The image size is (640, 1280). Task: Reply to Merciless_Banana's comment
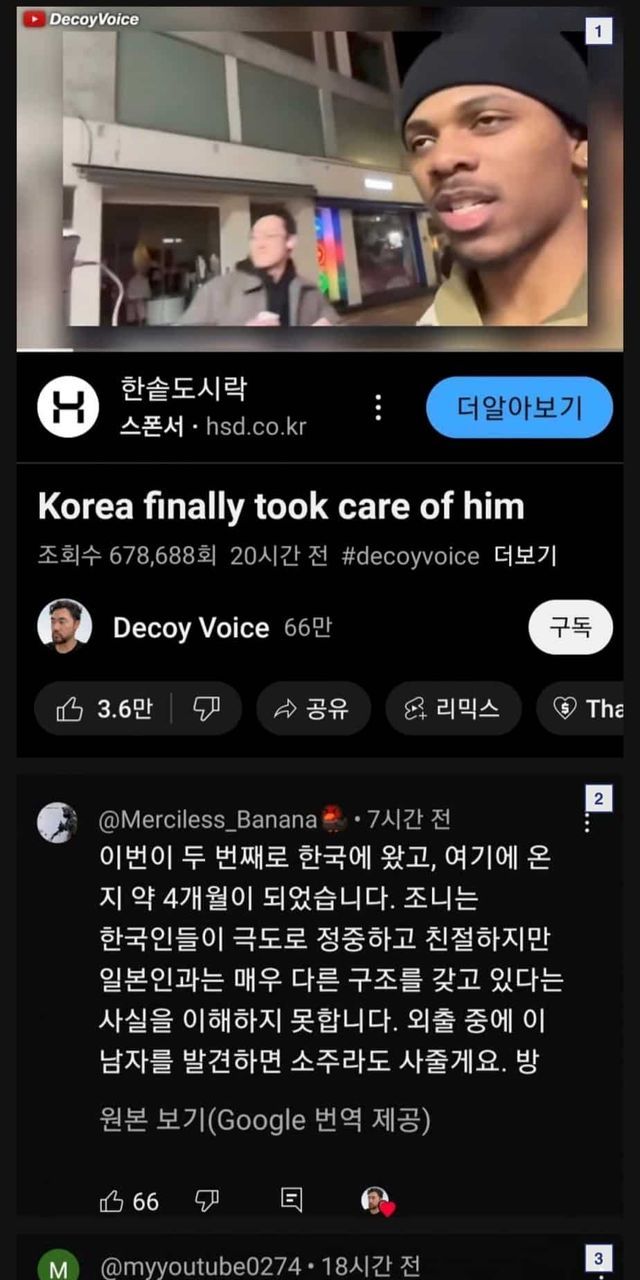pyautogui.click(x=291, y=1201)
